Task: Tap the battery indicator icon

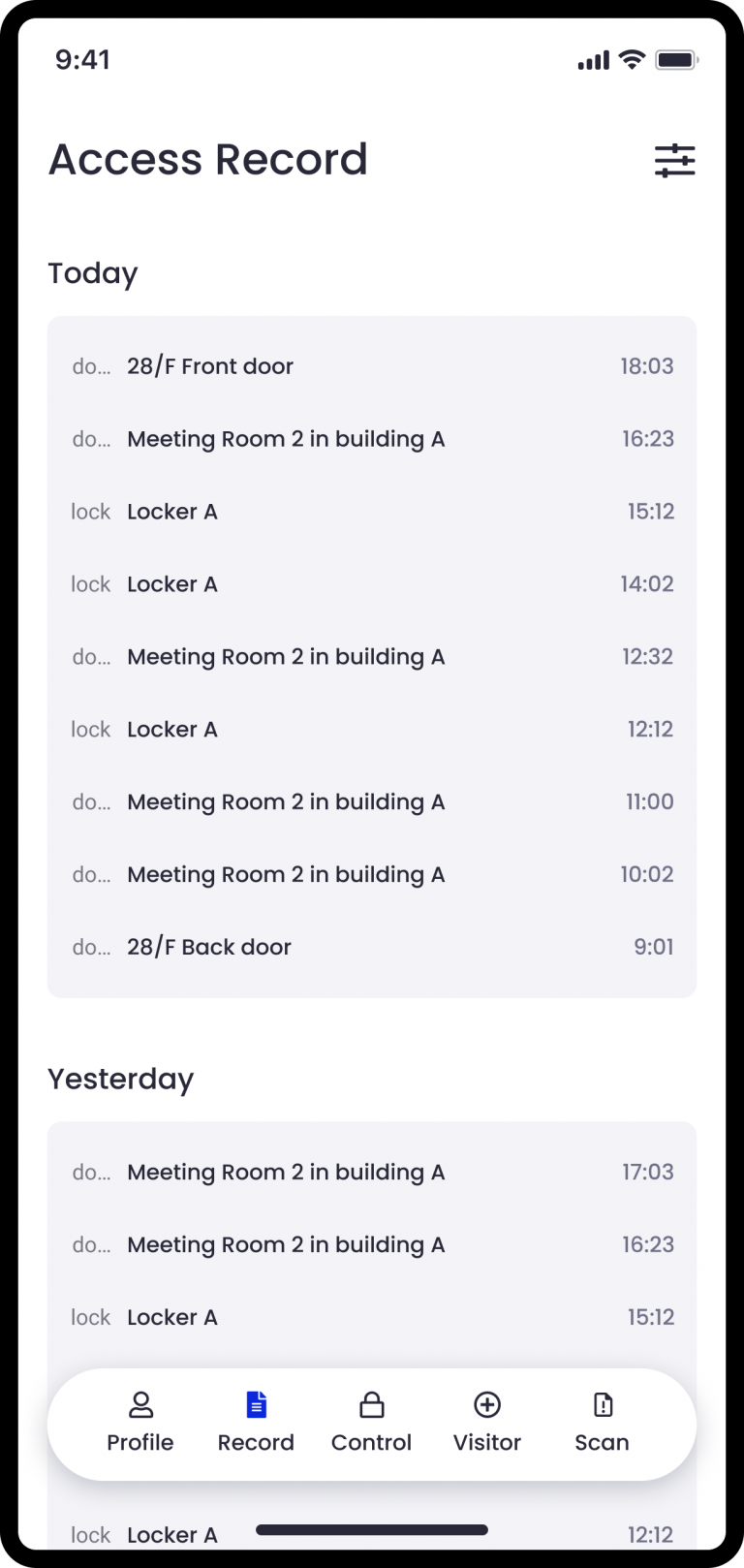Action: pyautogui.click(x=676, y=59)
